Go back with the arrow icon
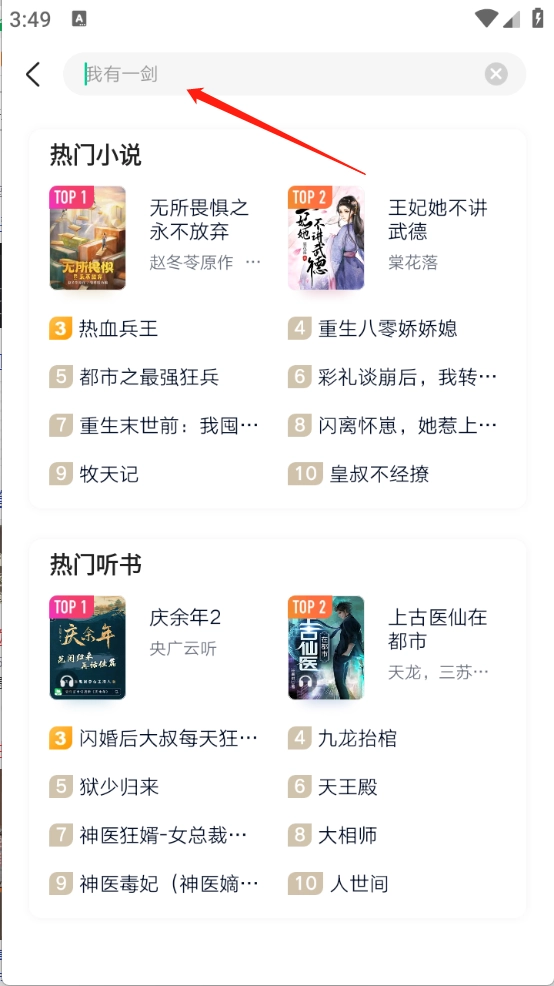Image resolution: width=554 pixels, height=986 pixels. [x=33, y=74]
